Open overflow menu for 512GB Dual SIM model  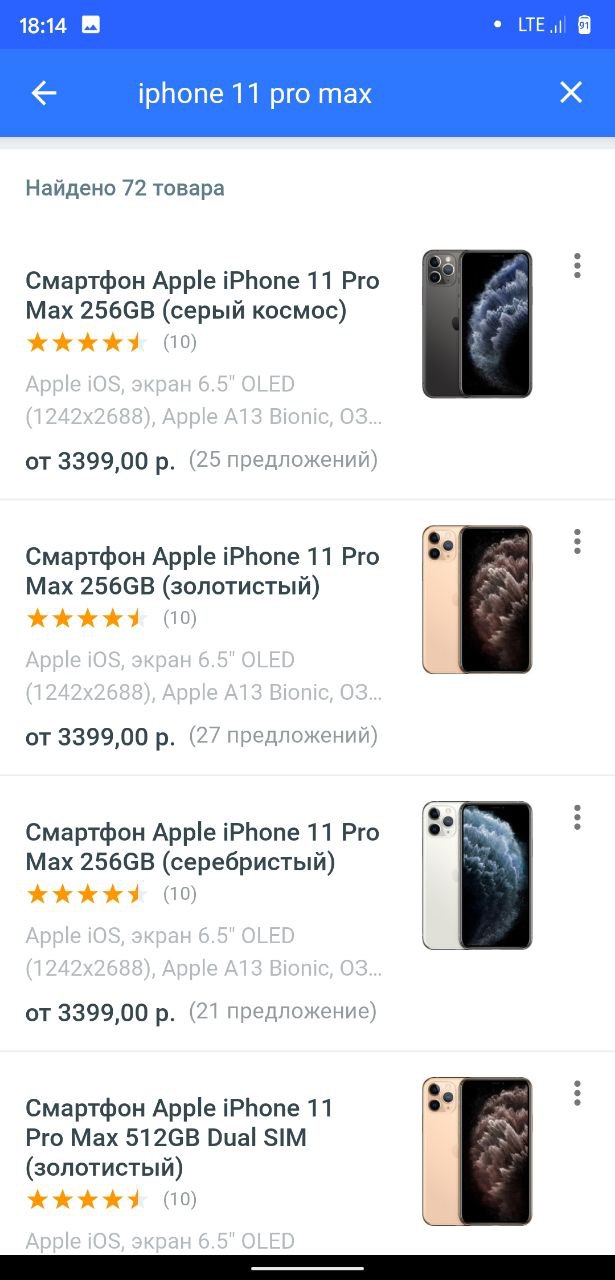(x=577, y=1093)
